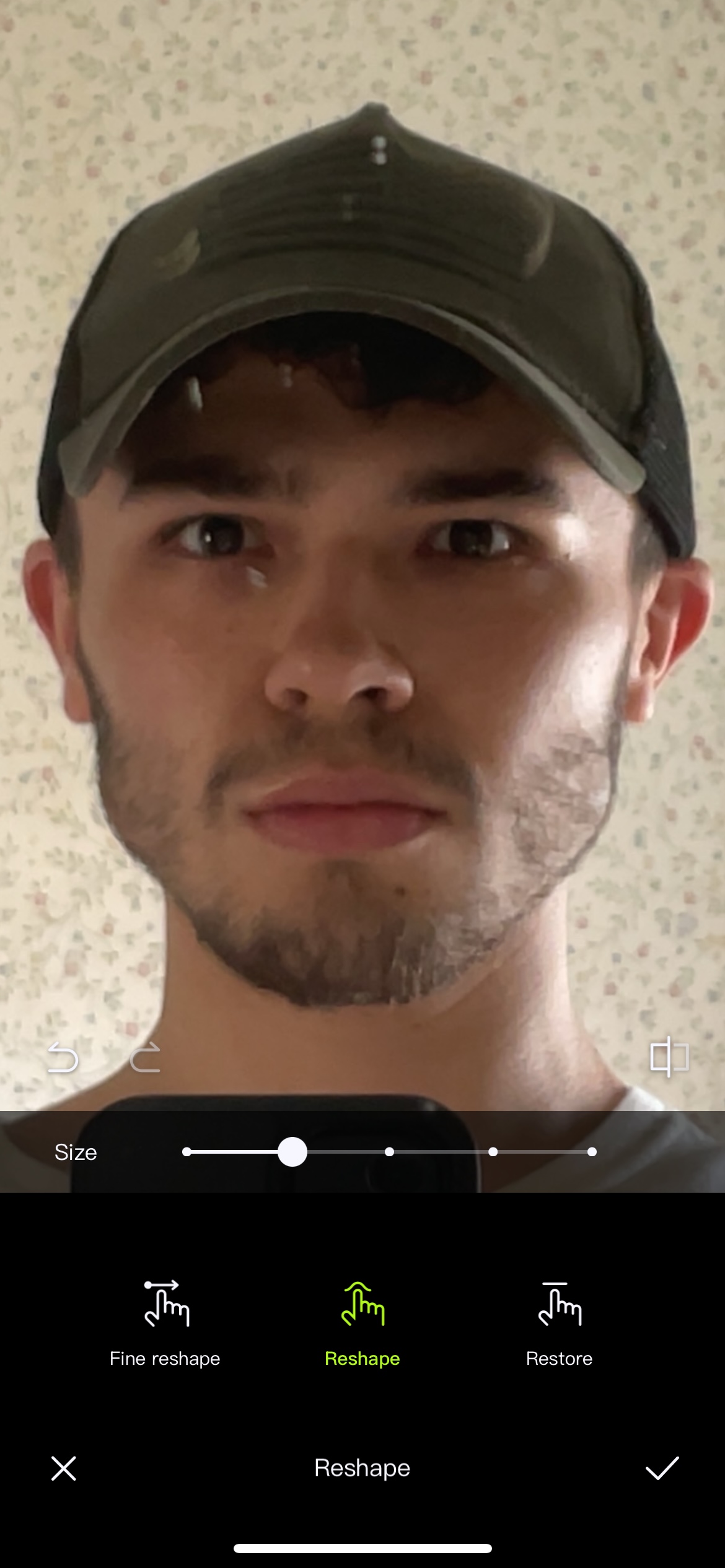The image size is (725, 1568).
Task: Confirm reshape with the checkmark
Action: [662, 1468]
